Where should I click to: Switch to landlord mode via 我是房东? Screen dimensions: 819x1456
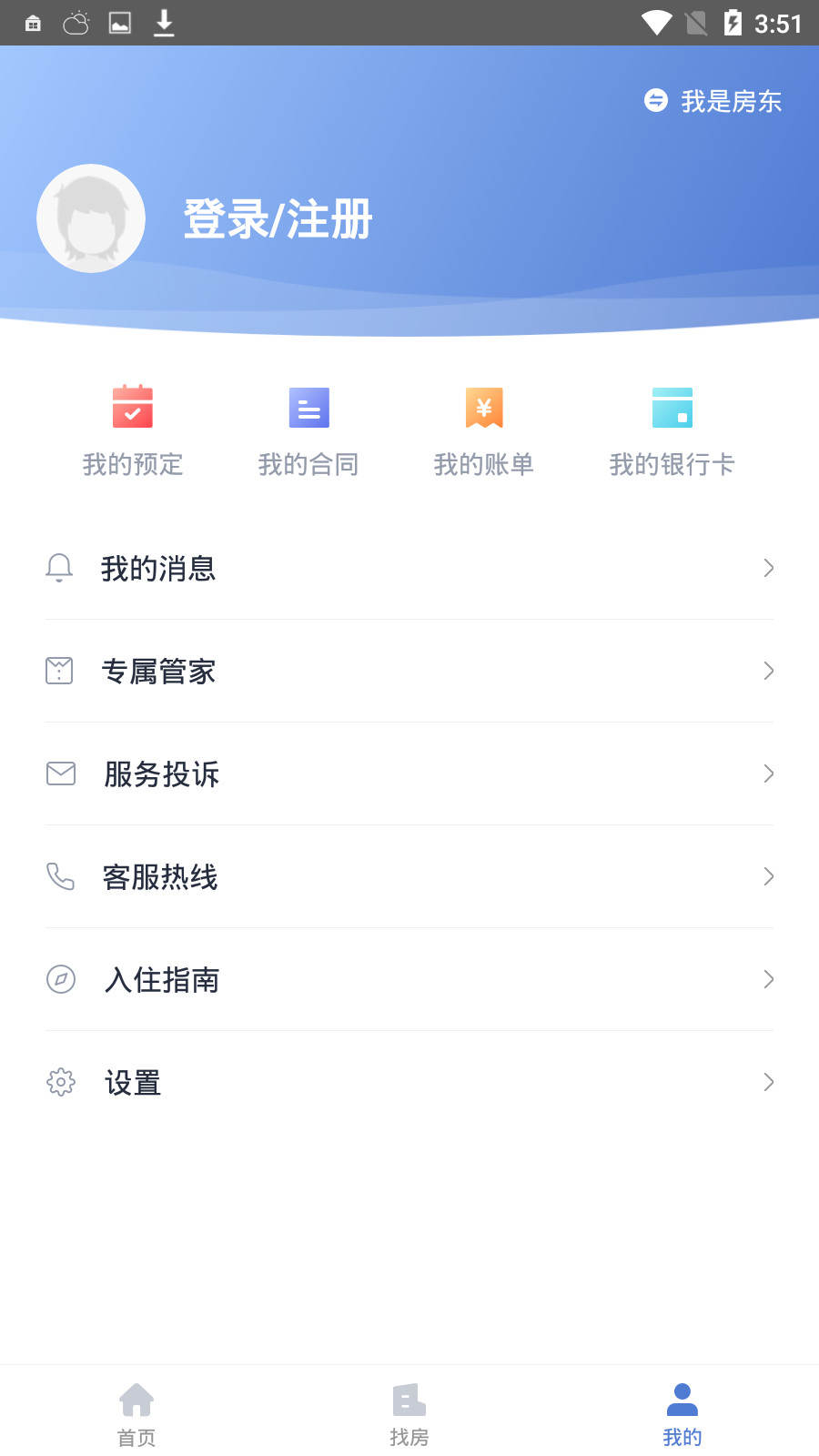(714, 101)
